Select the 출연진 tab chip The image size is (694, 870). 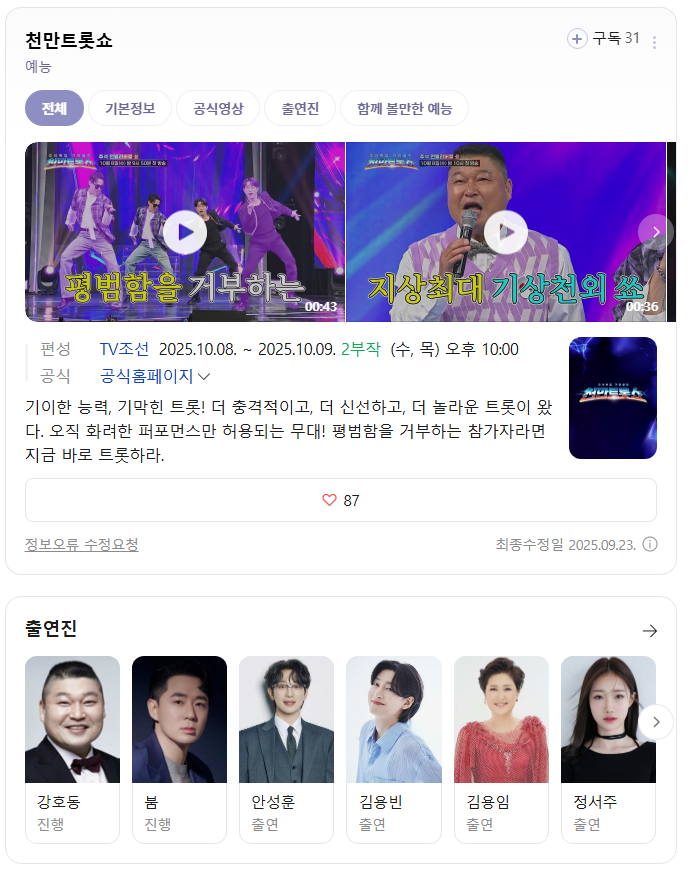pyautogui.click(x=300, y=108)
